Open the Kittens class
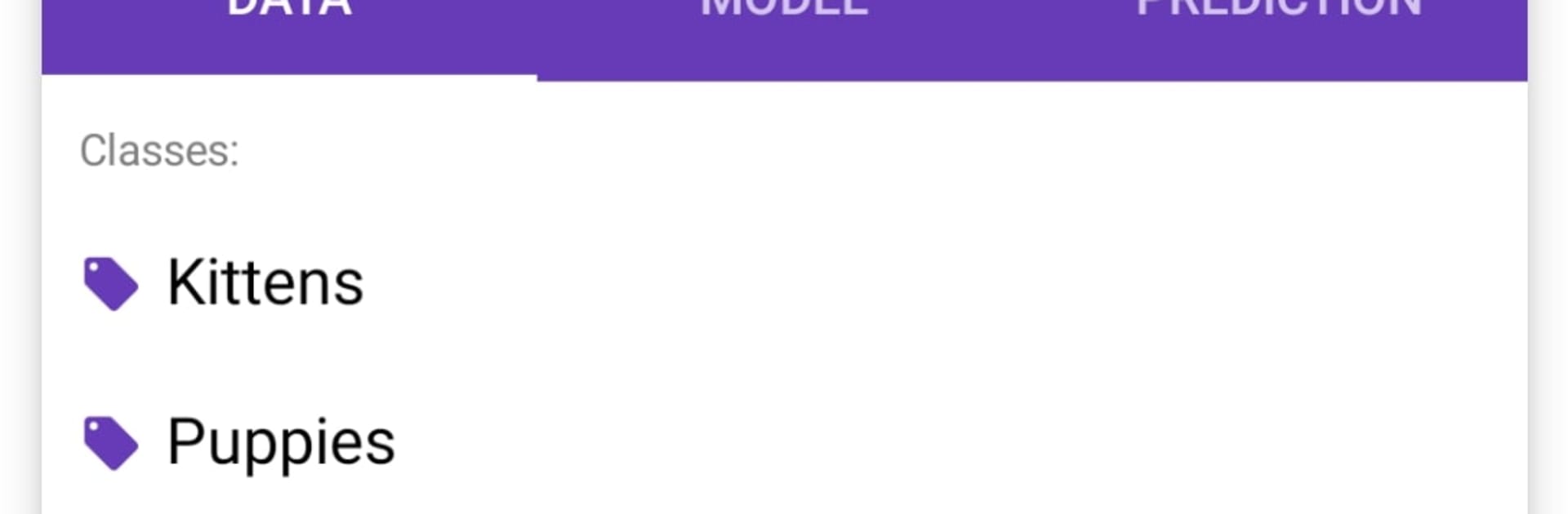Image resolution: width=1568 pixels, height=514 pixels. click(265, 283)
